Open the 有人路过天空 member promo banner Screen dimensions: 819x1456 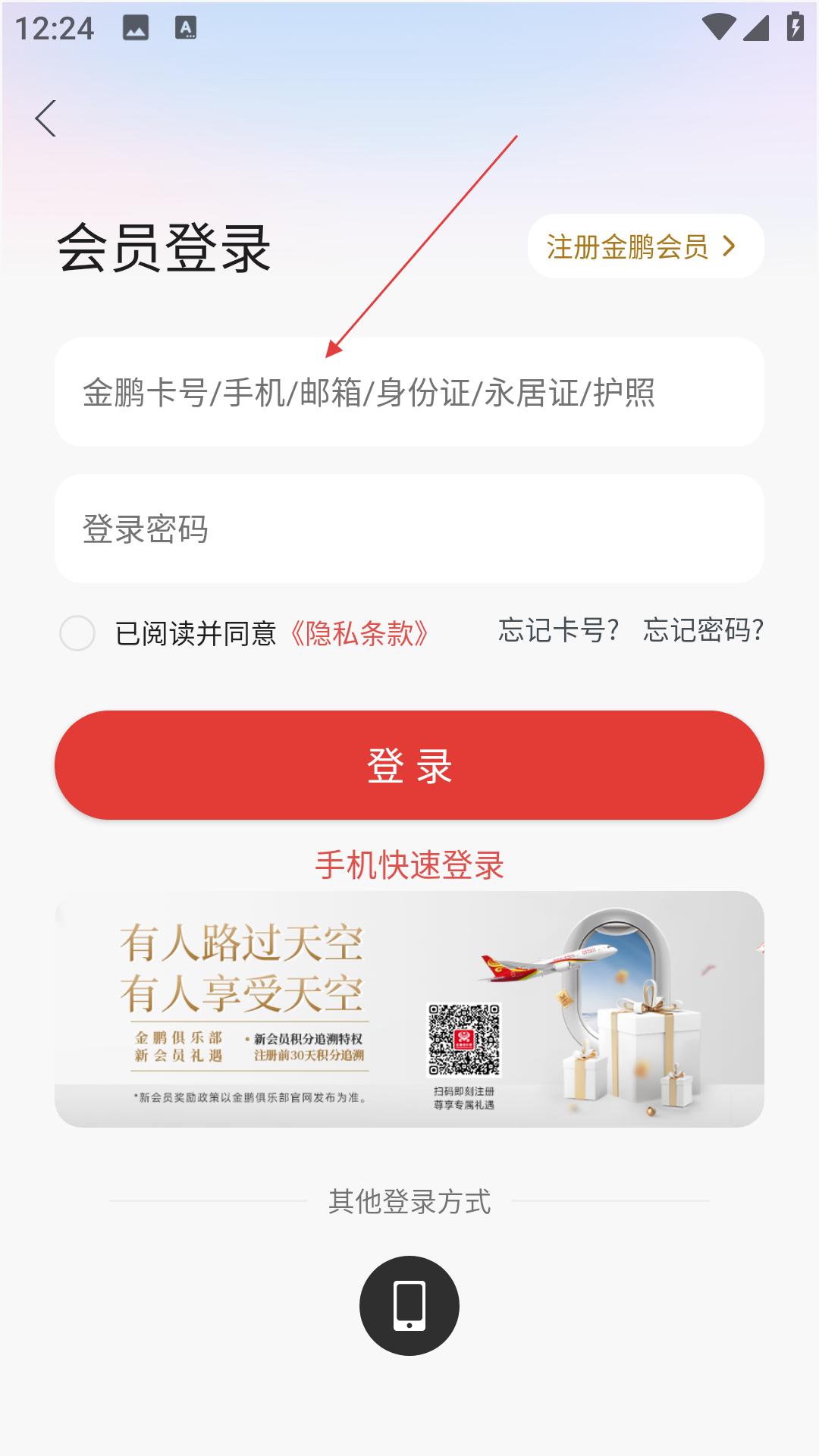pyautogui.click(x=409, y=1009)
